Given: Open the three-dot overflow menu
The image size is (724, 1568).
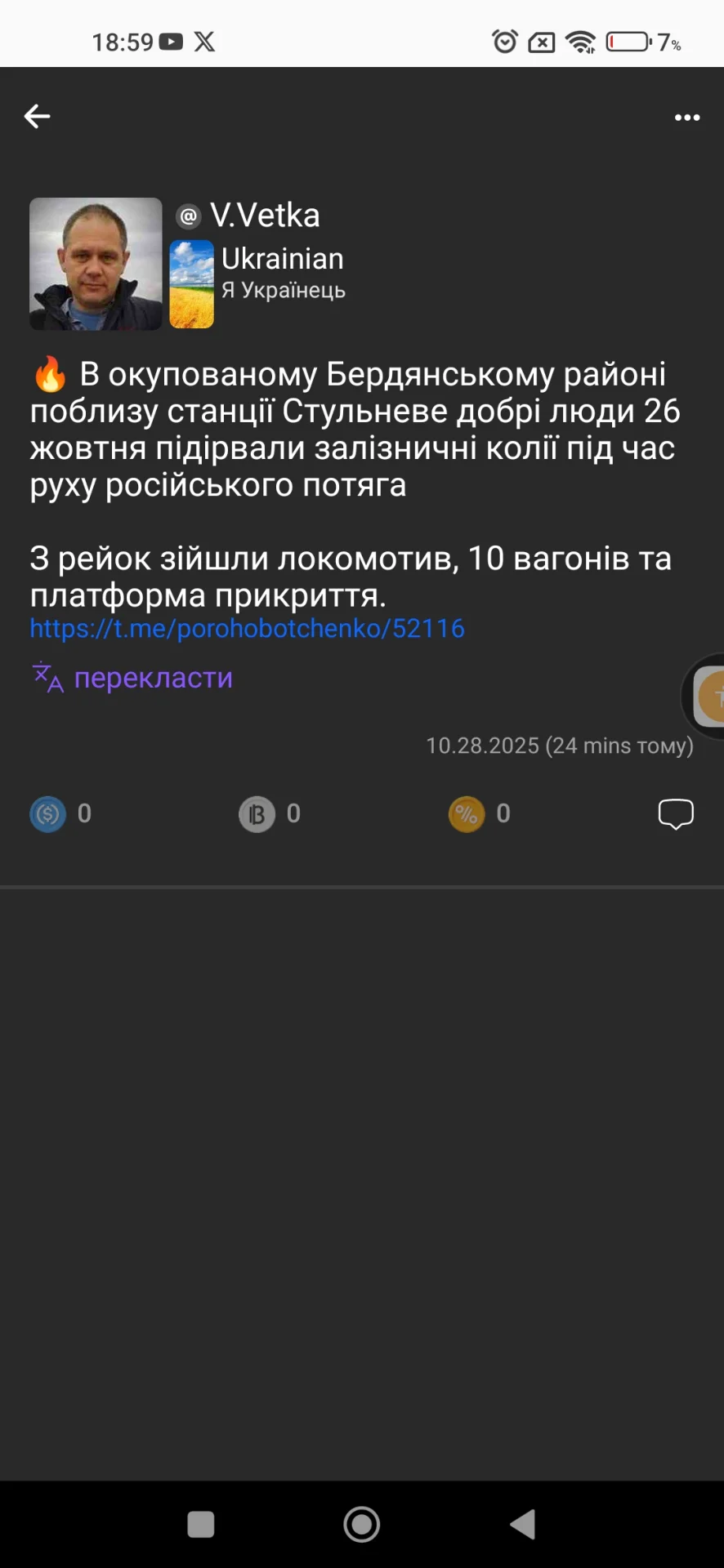Looking at the screenshot, I should click(686, 118).
